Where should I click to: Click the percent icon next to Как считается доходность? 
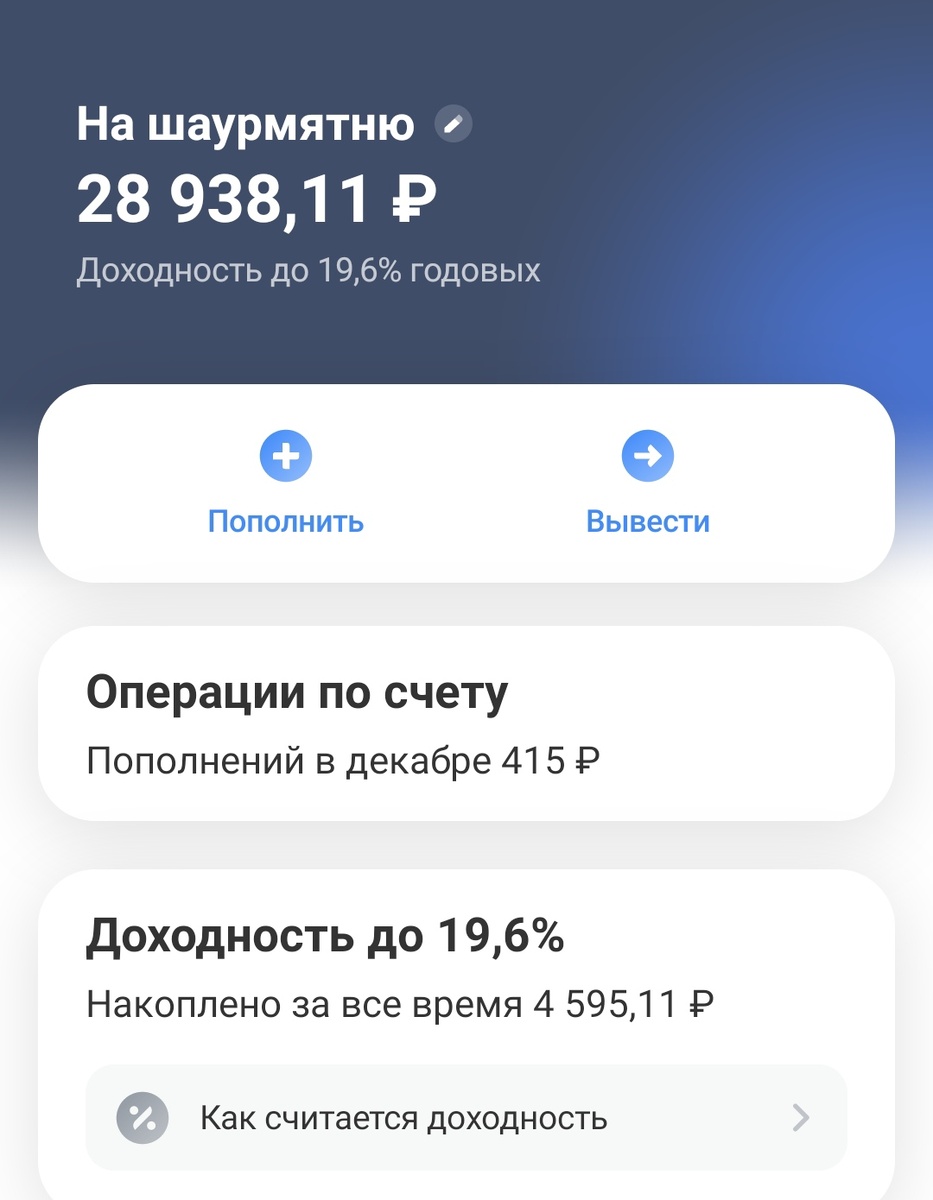coord(142,1118)
